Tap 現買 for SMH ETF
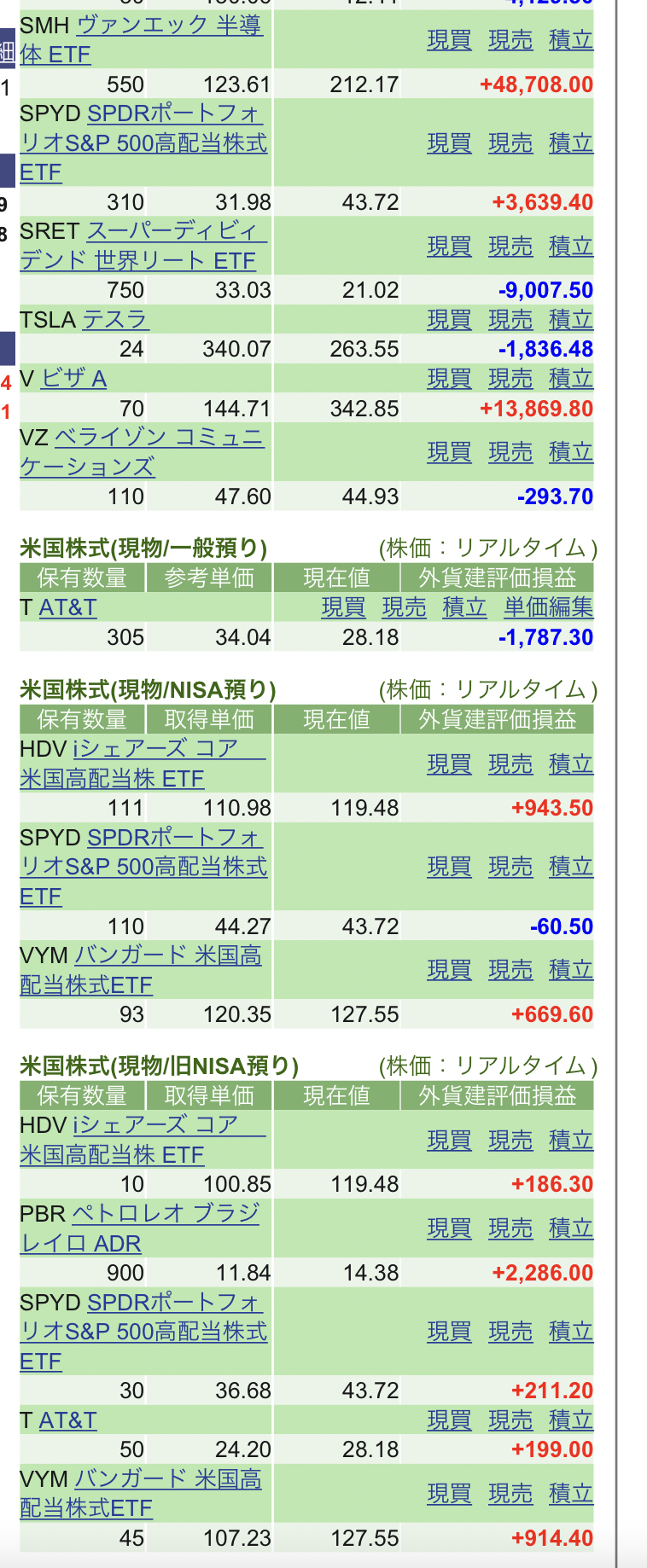The width and height of the screenshot is (647, 1568). coord(449,40)
